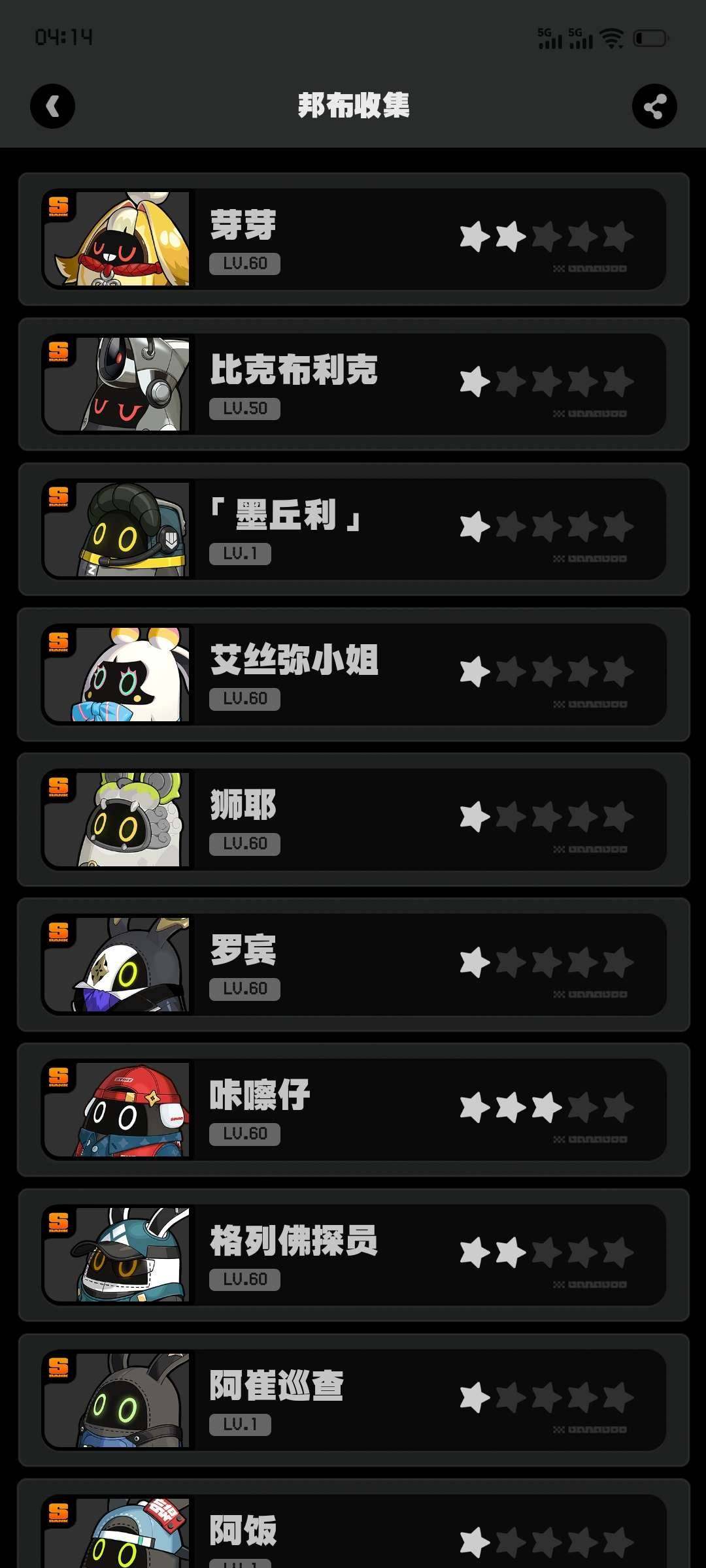Viewport: 706px width, 1568px height.
Task: Tap the LV.60 badge on 芽芽's card
Action: [244, 262]
